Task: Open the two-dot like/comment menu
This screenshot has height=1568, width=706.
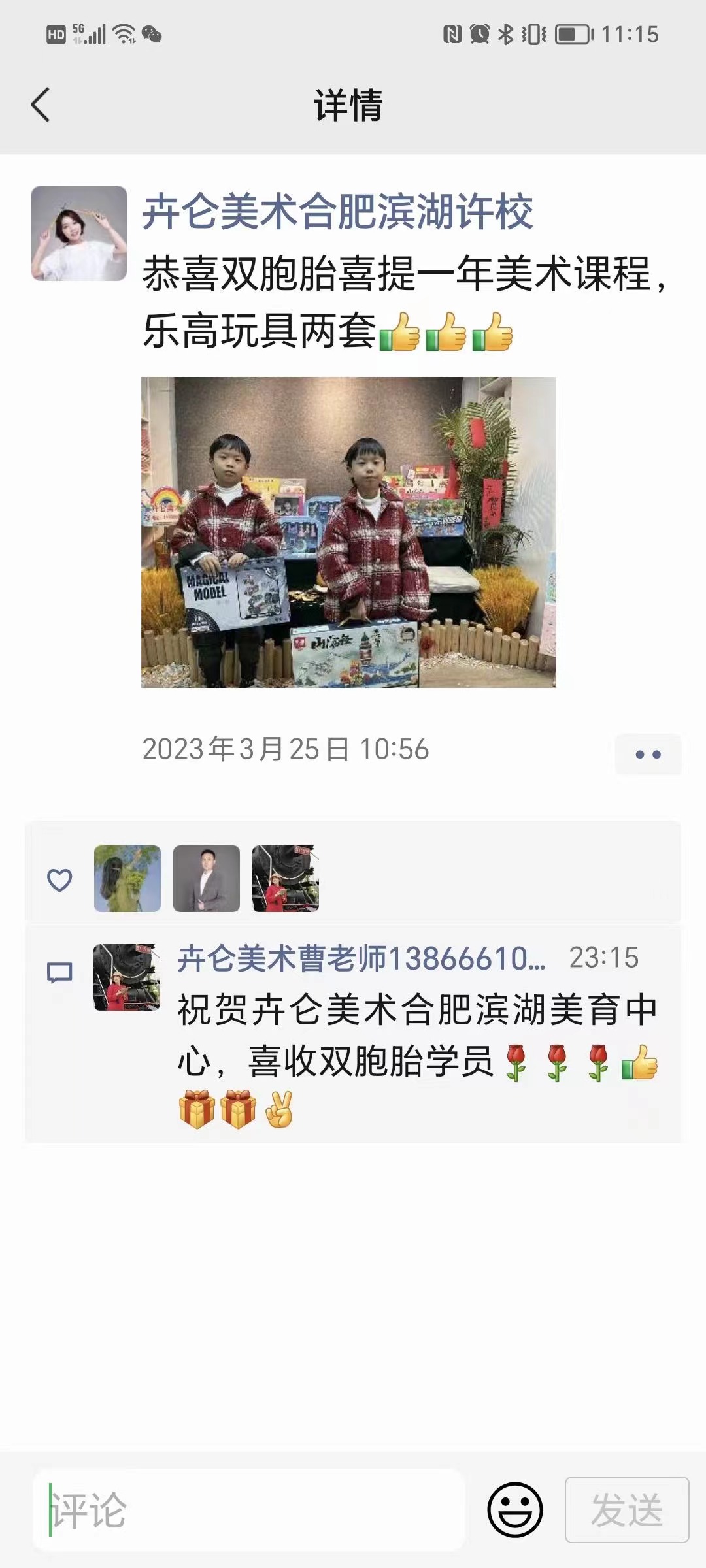Action: click(x=648, y=754)
